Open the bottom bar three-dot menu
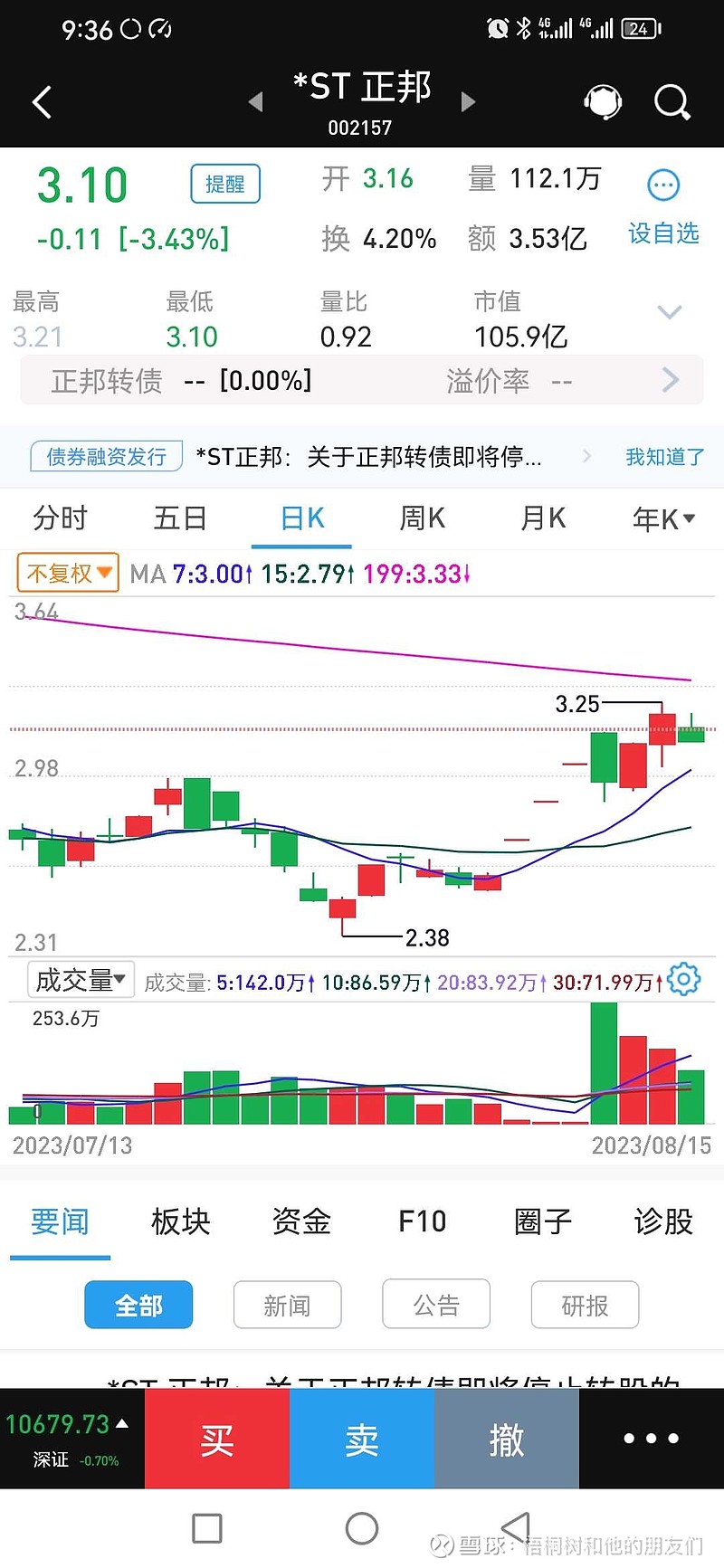724x1568 pixels. point(652,1439)
